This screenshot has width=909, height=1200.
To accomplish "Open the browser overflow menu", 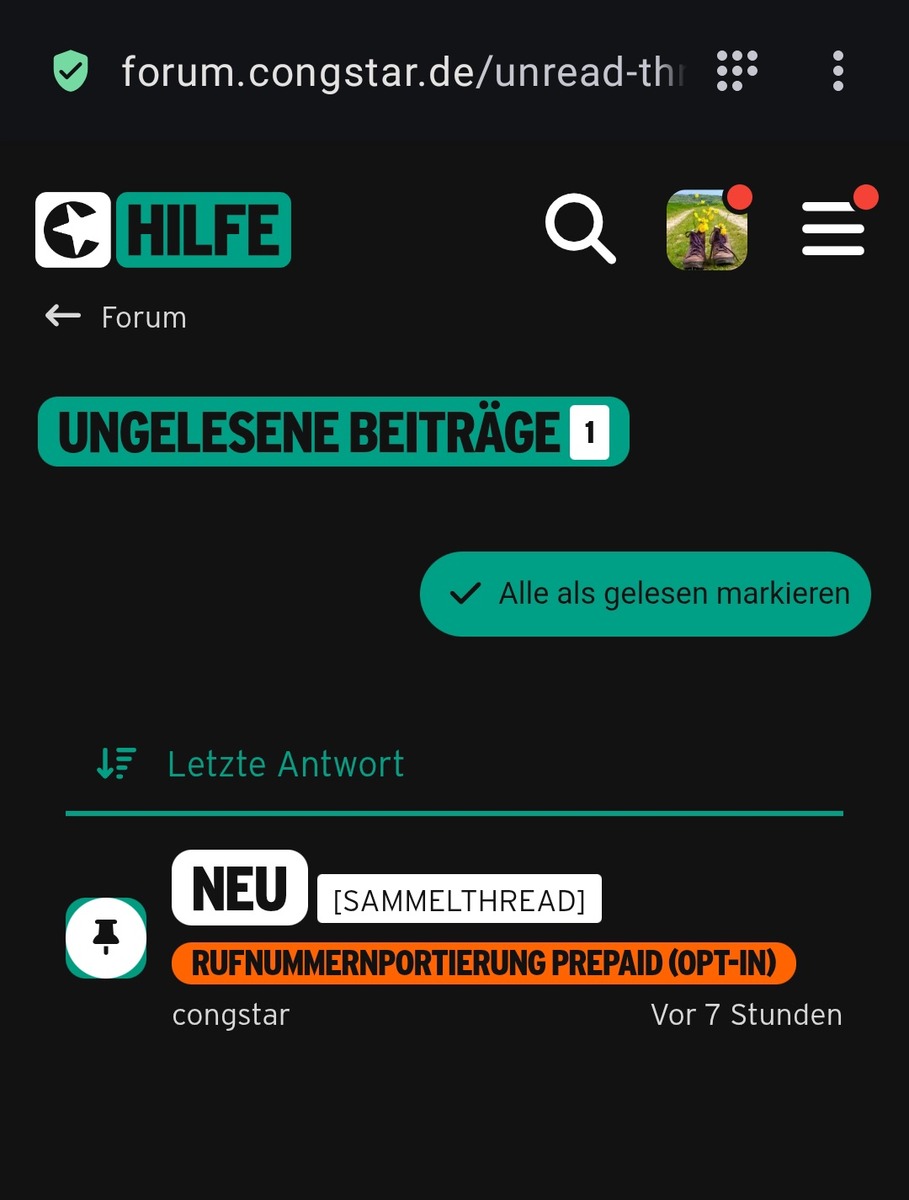I will pyautogui.click(x=837, y=71).
